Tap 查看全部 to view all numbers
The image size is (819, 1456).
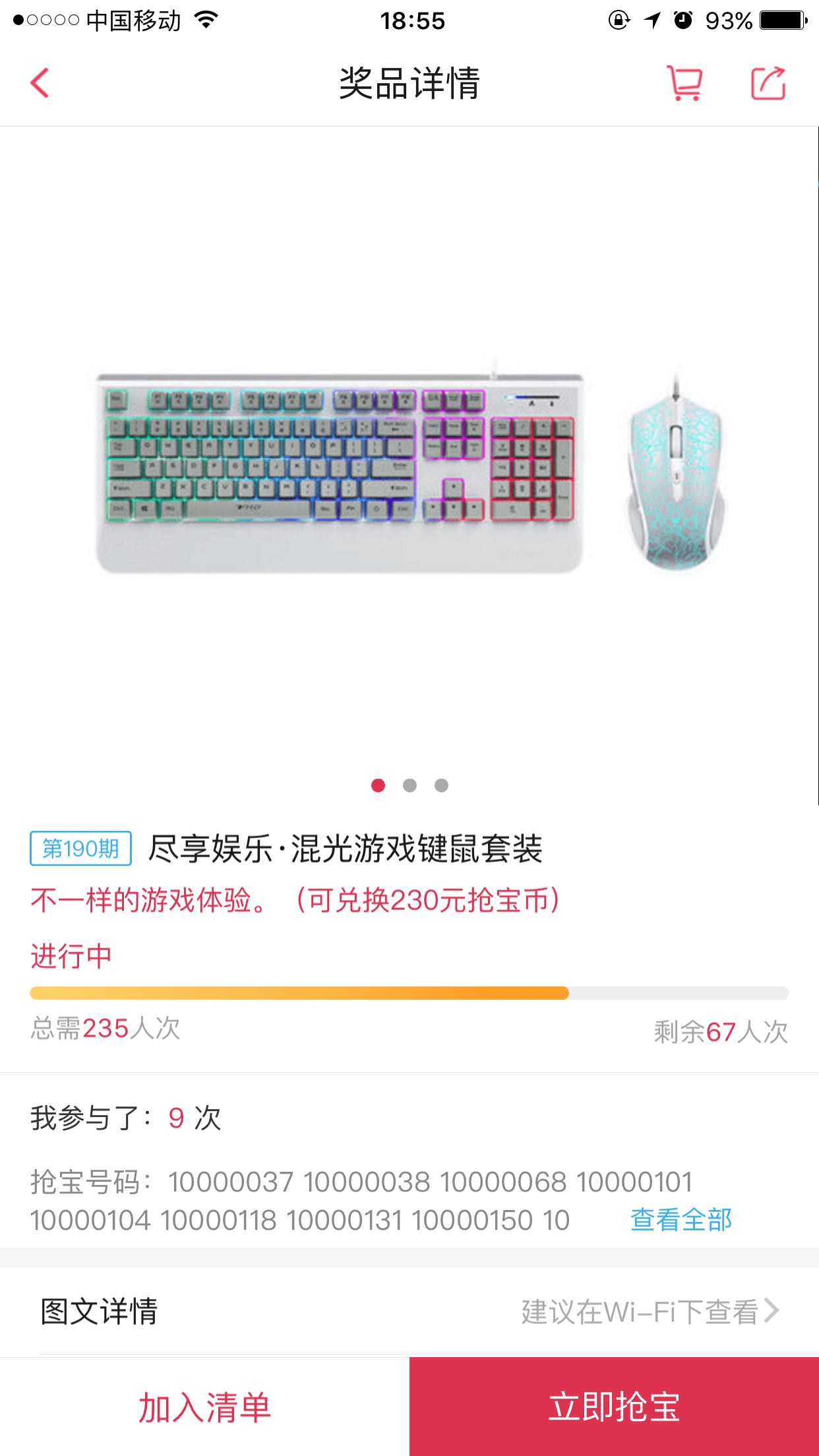(681, 1220)
